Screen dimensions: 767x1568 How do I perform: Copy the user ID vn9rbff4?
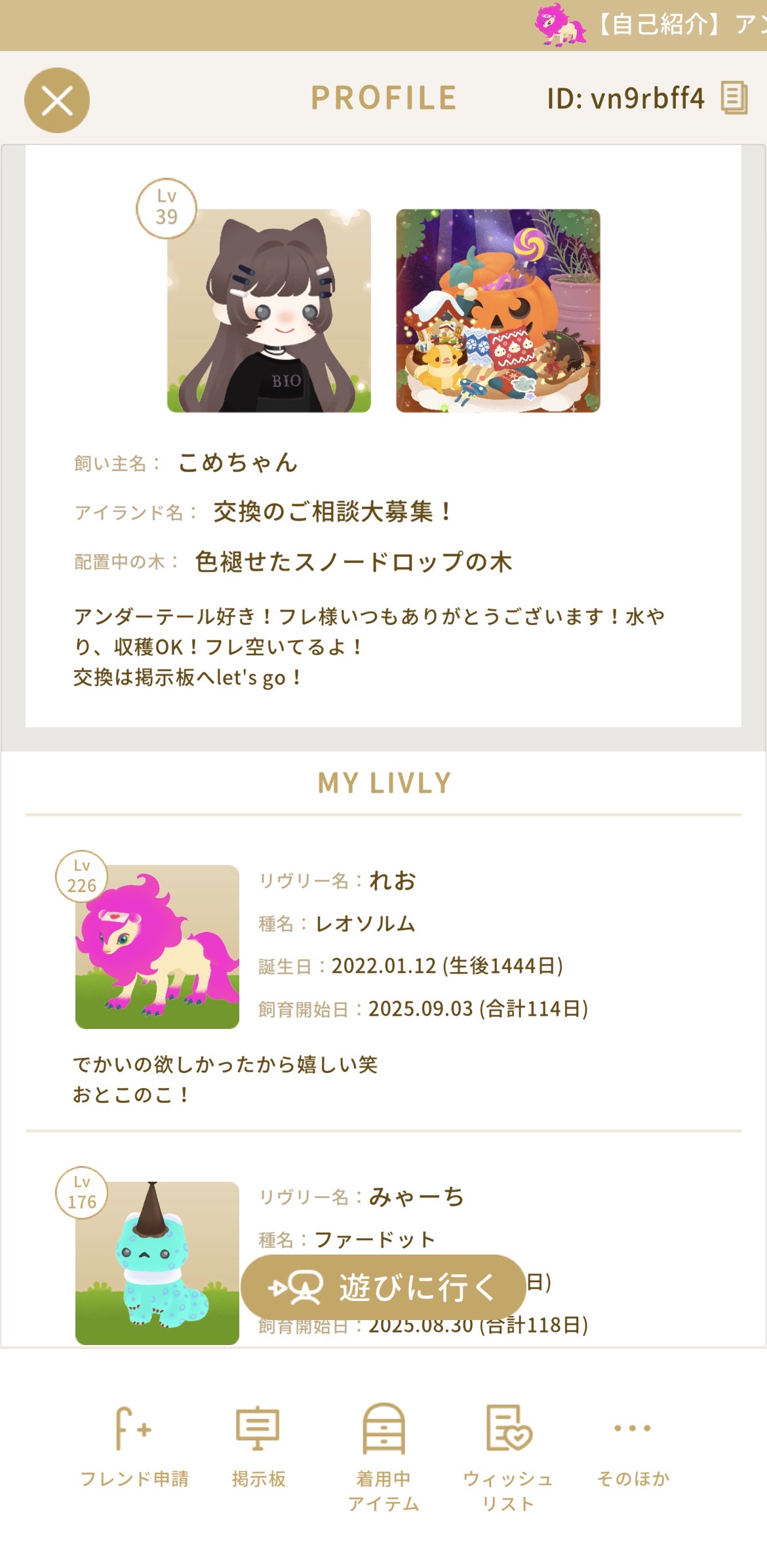[734, 98]
